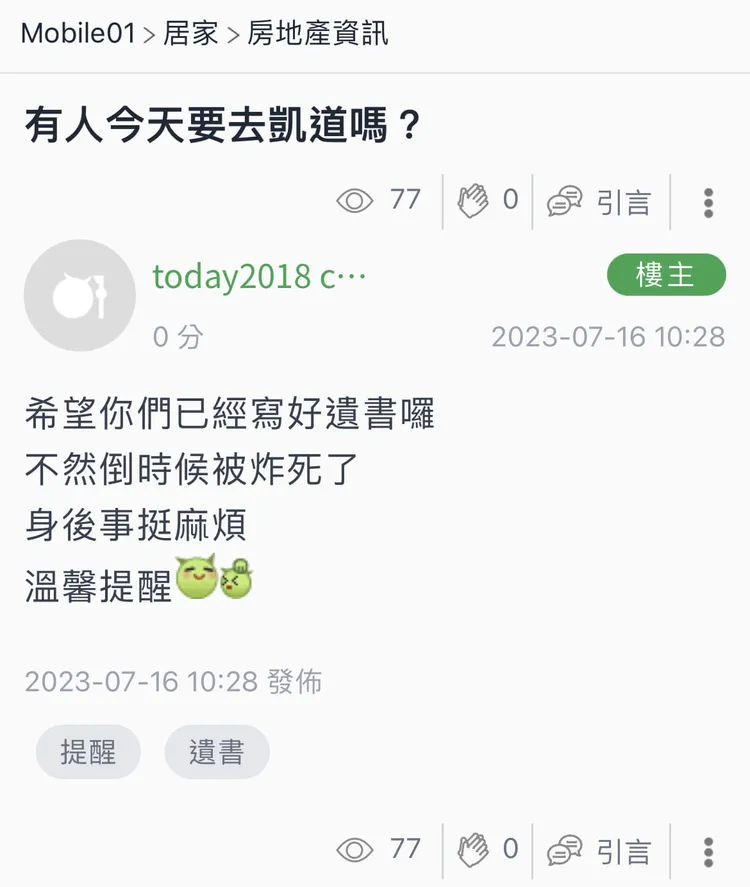The width and height of the screenshot is (750, 887).
Task: Click the 樓主 author badge
Action: click(666, 275)
